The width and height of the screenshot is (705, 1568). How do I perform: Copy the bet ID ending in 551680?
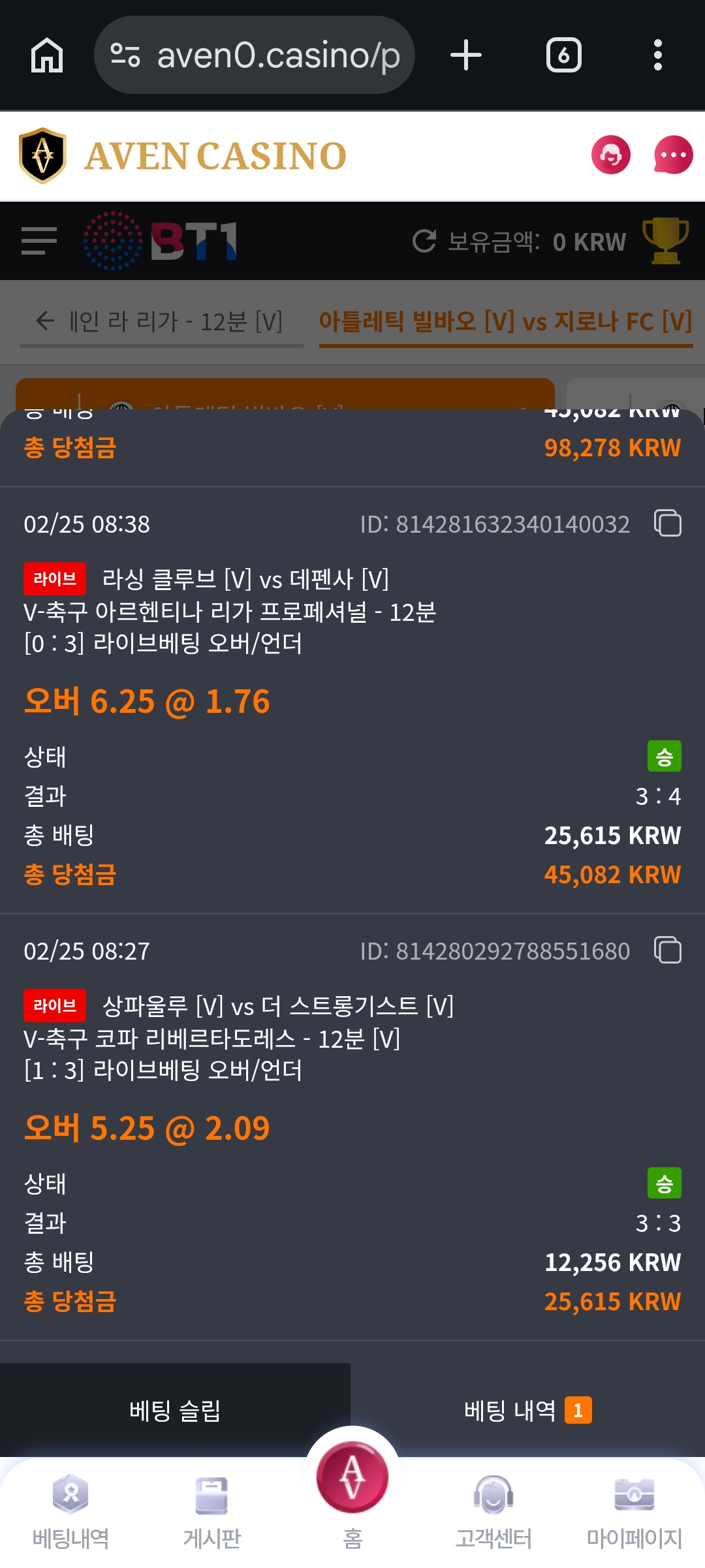668,950
